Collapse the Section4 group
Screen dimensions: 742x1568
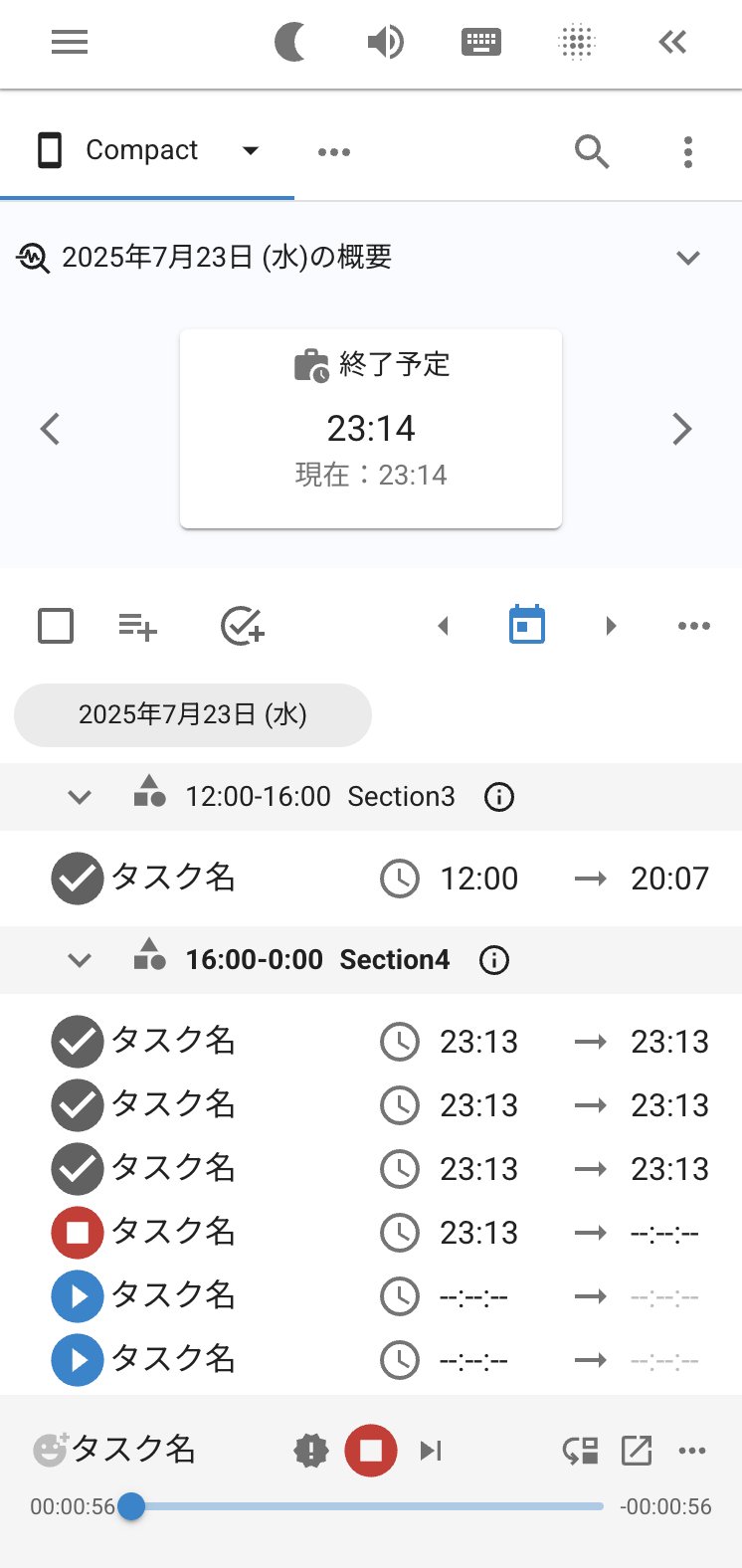(79, 959)
